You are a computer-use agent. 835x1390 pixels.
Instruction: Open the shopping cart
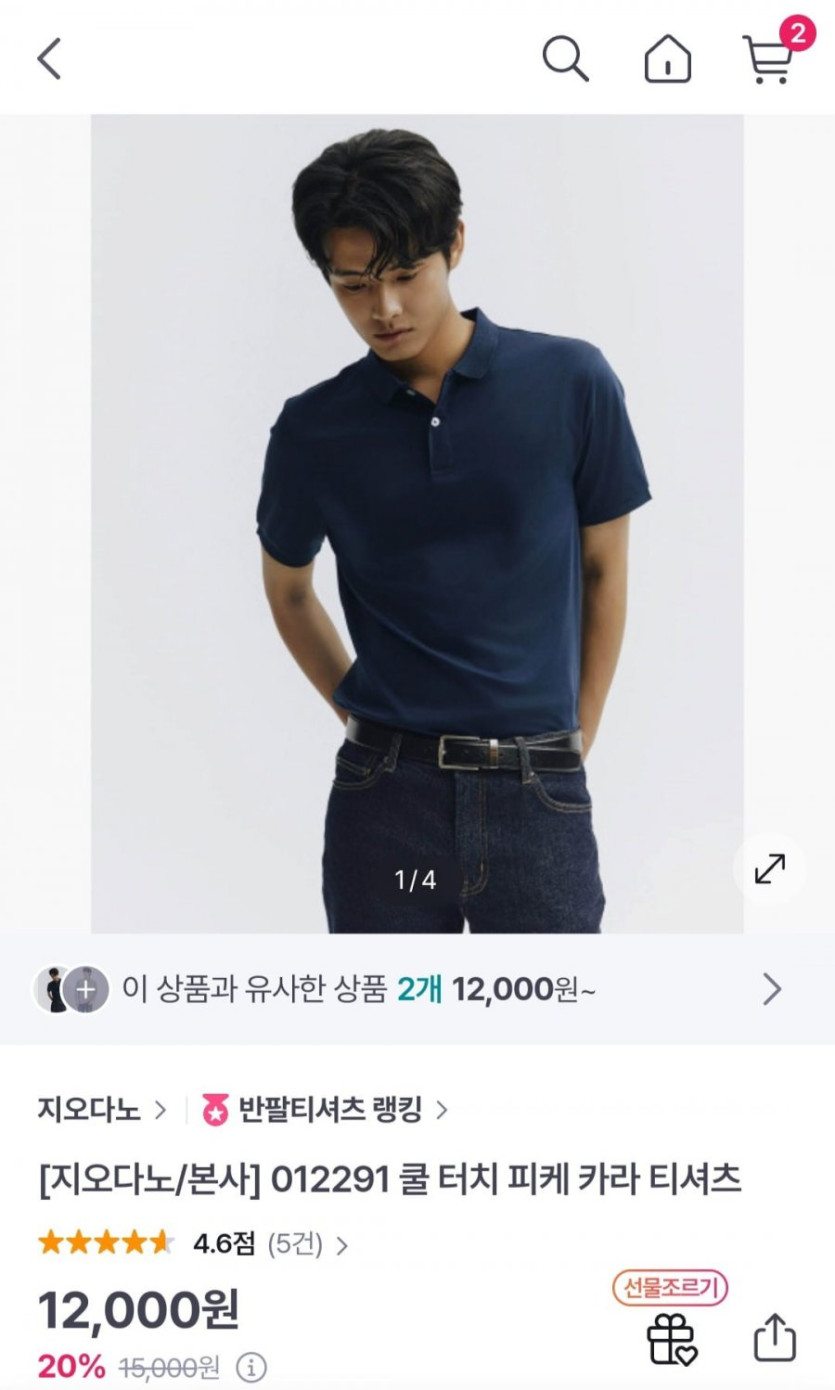[769, 59]
